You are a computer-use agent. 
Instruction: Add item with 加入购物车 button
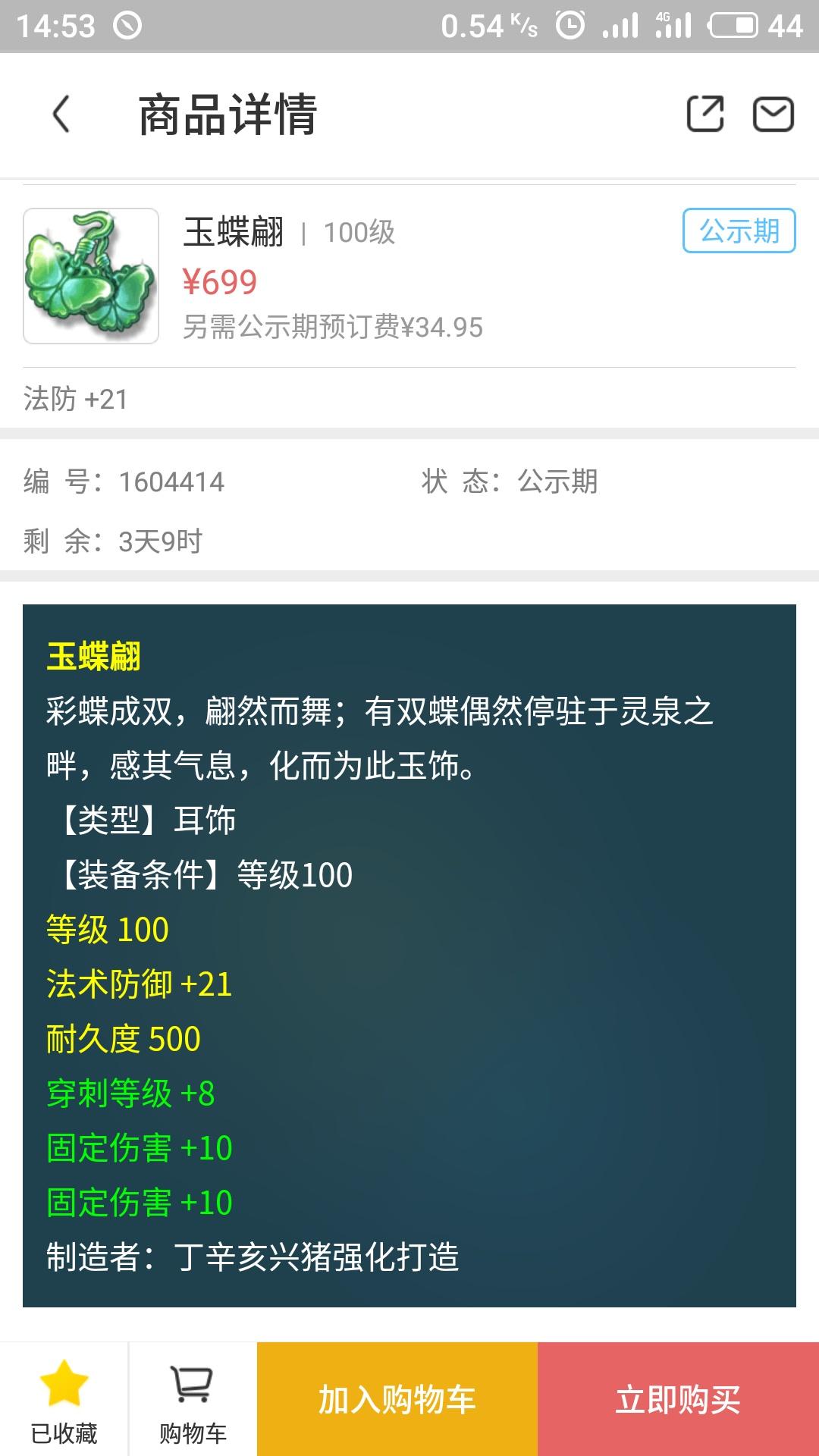coord(397,1400)
